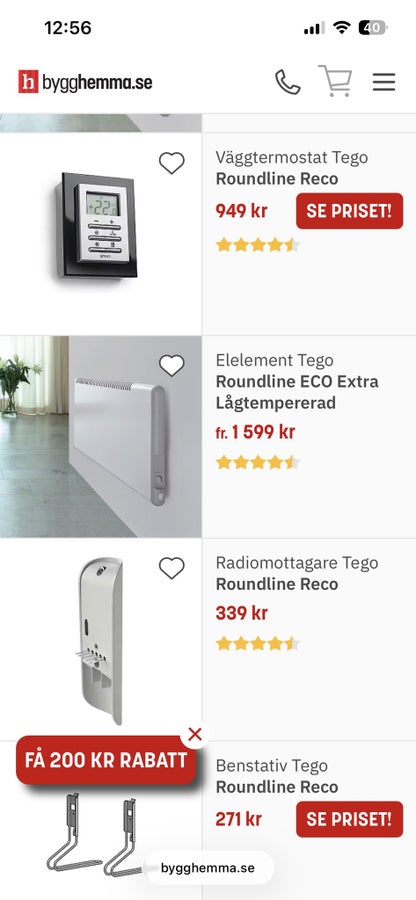Tap the bygghemma.se address pill
Image resolution: width=416 pixels, height=900 pixels.
point(208,868)
